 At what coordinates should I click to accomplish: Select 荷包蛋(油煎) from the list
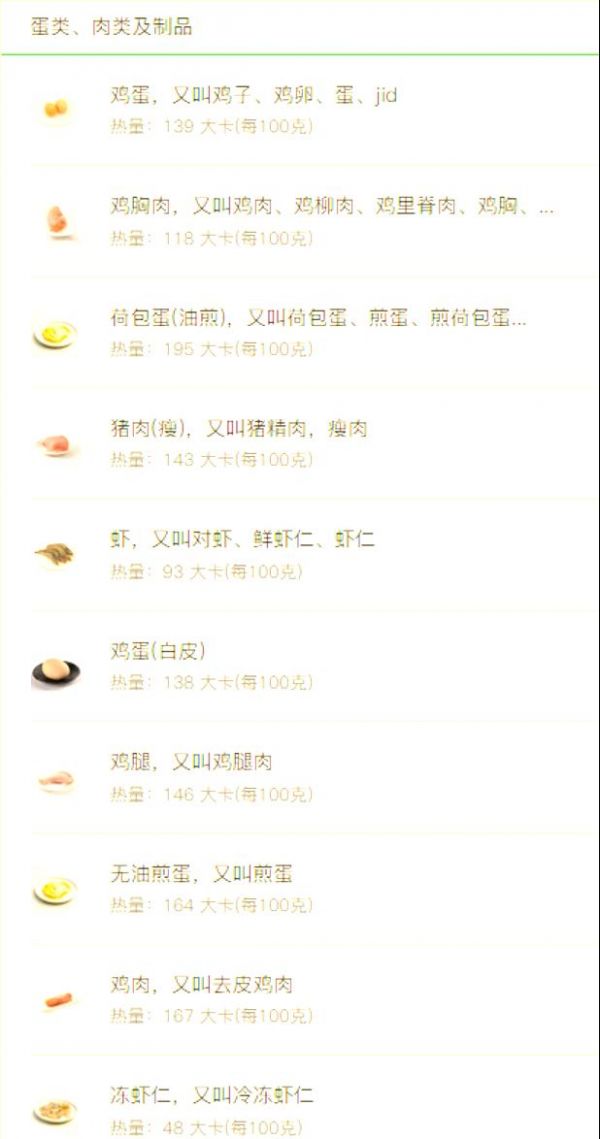[x=300, y=332]
